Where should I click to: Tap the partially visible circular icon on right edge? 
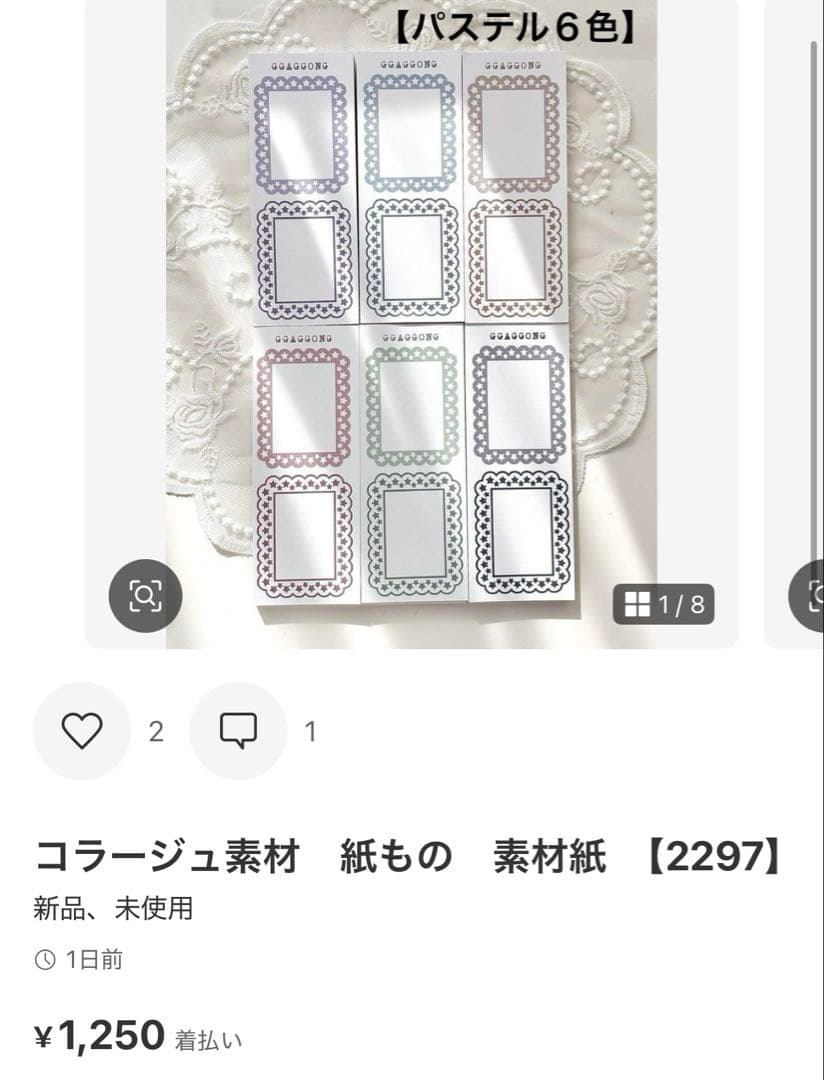(816, 596)
